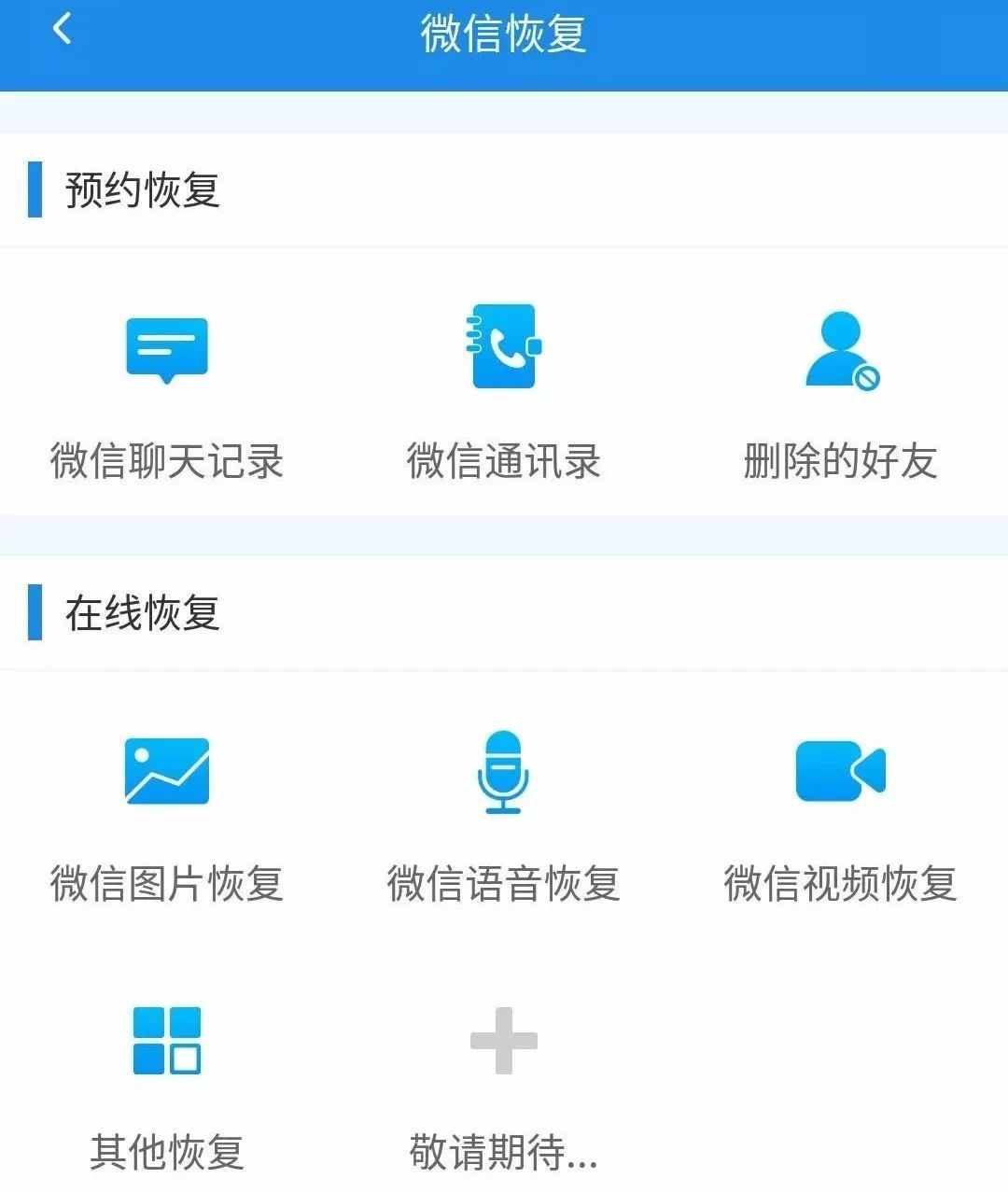This screenshot has width=1008, height=1192.
Task: Select the 微信通讯录 contacts recovery icon
Action: click(x=501, y=347)
